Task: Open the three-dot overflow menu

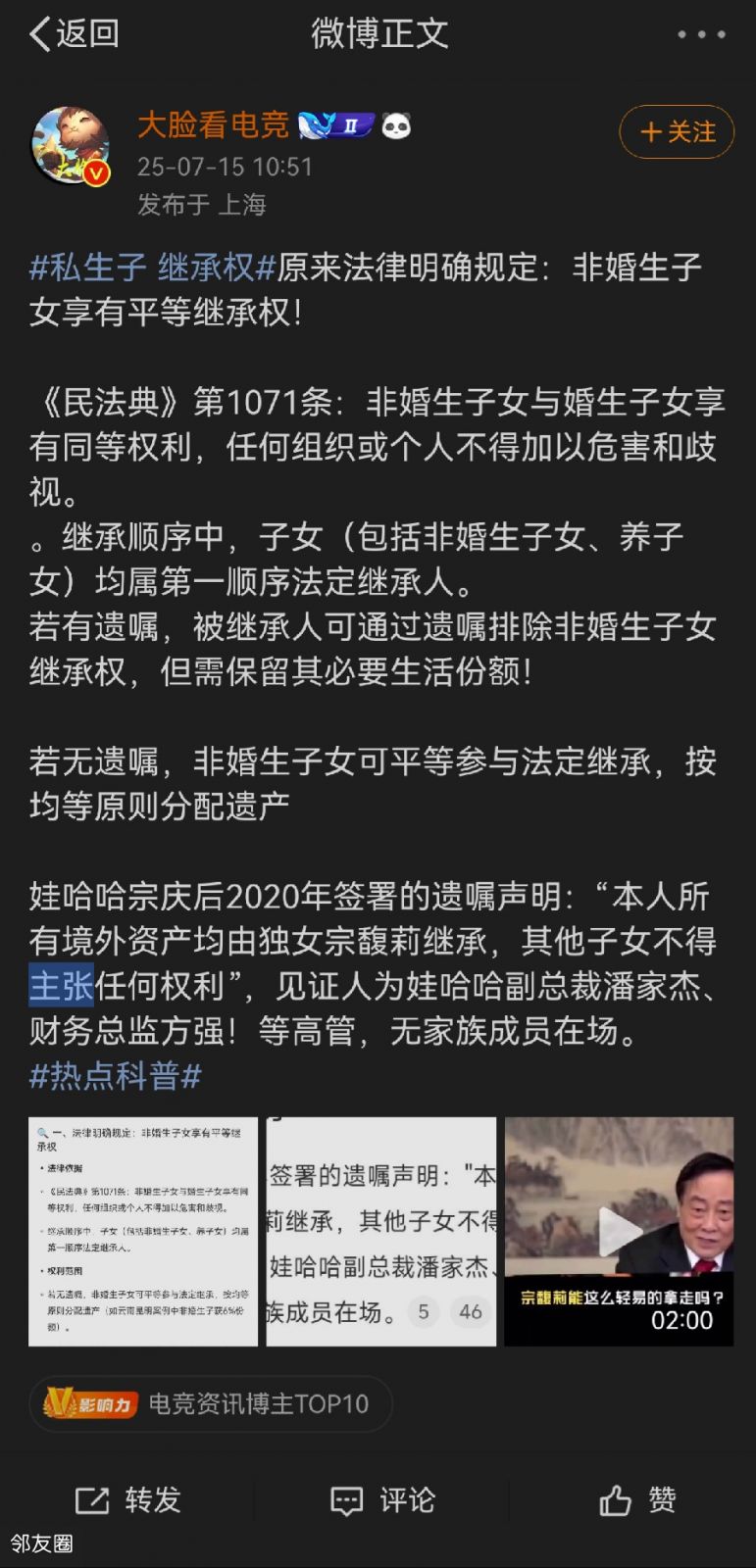Action: 701,34
